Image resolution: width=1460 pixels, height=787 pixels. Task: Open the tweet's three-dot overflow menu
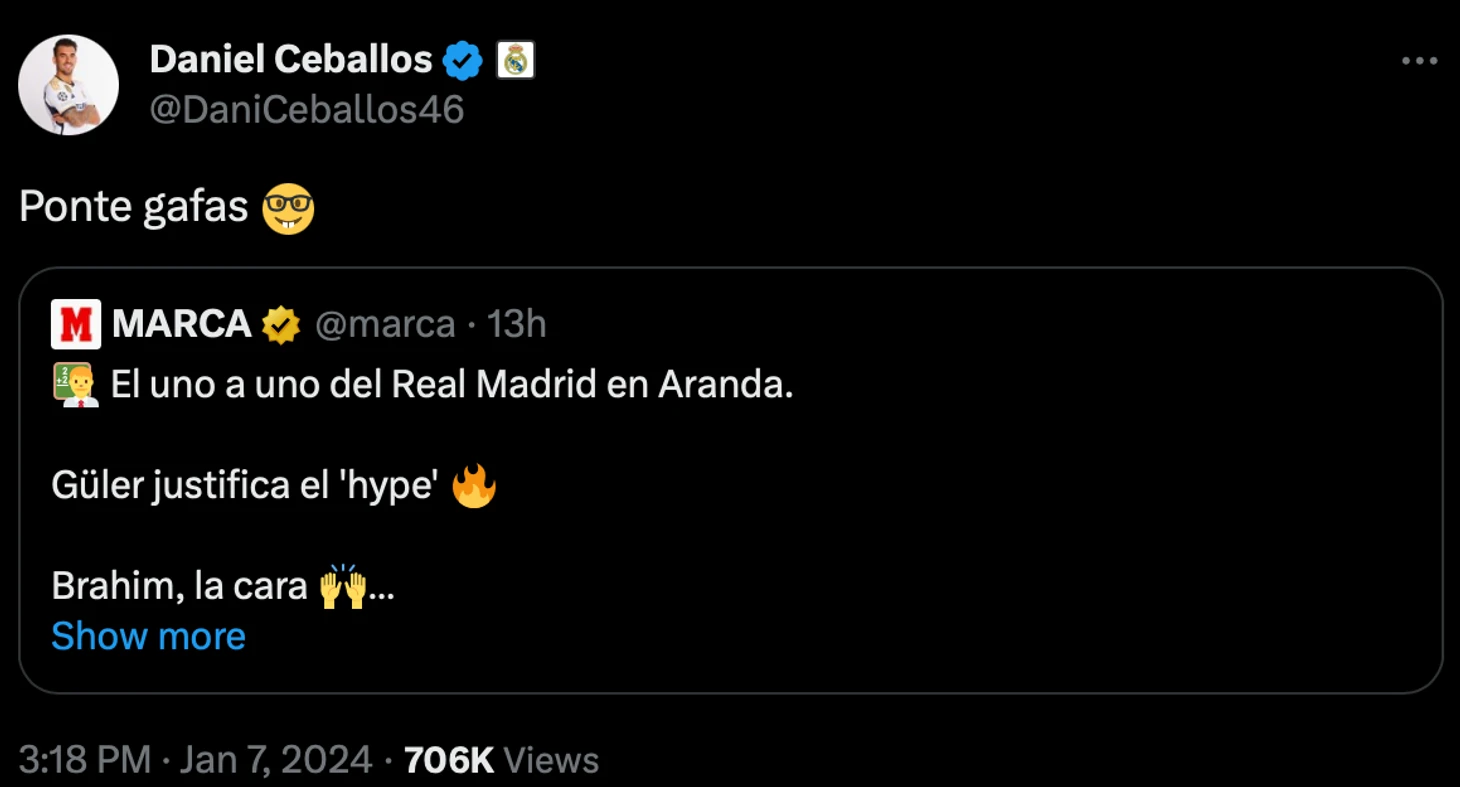pyautogui.click(x=1418, y=62)
